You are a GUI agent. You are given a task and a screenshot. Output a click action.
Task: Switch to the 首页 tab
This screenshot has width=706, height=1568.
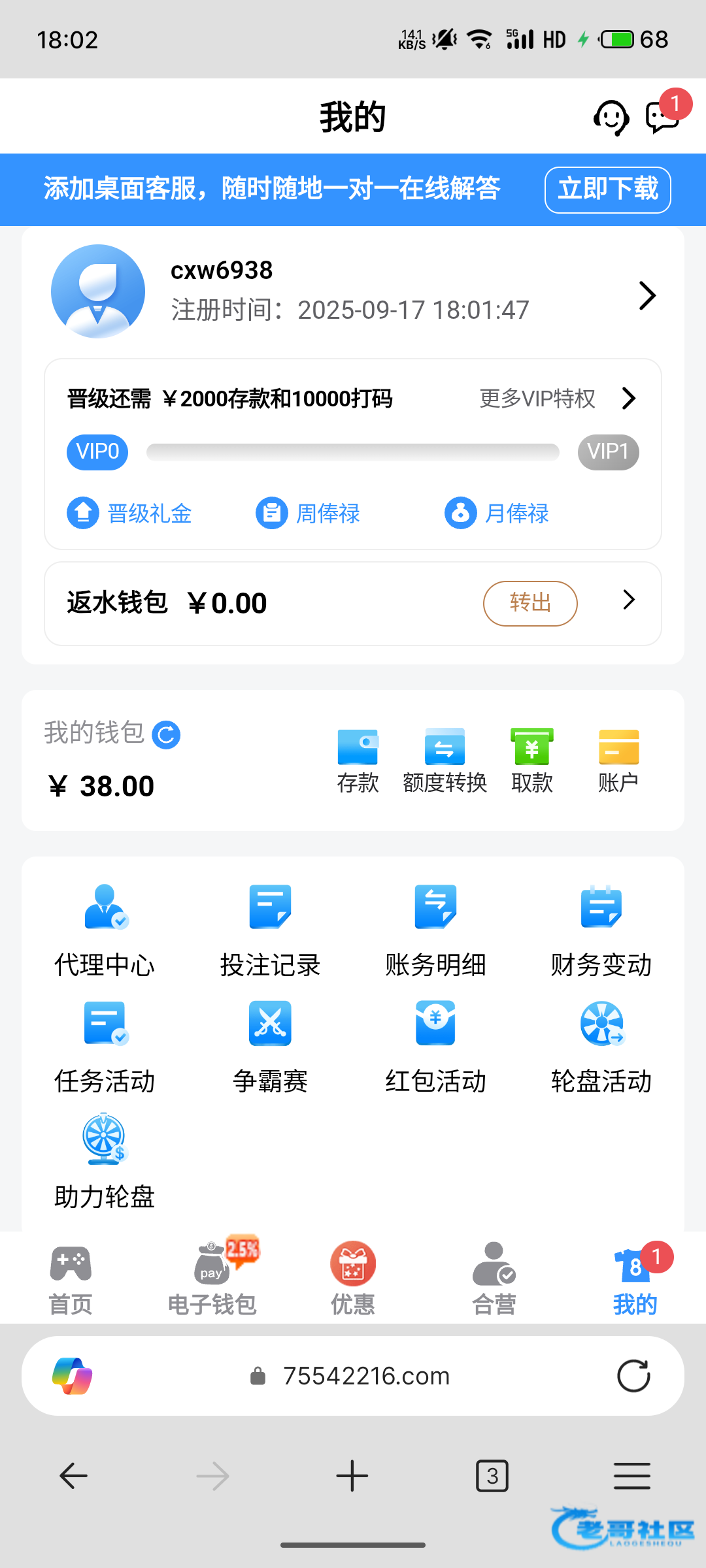[x=71, y=1278]
